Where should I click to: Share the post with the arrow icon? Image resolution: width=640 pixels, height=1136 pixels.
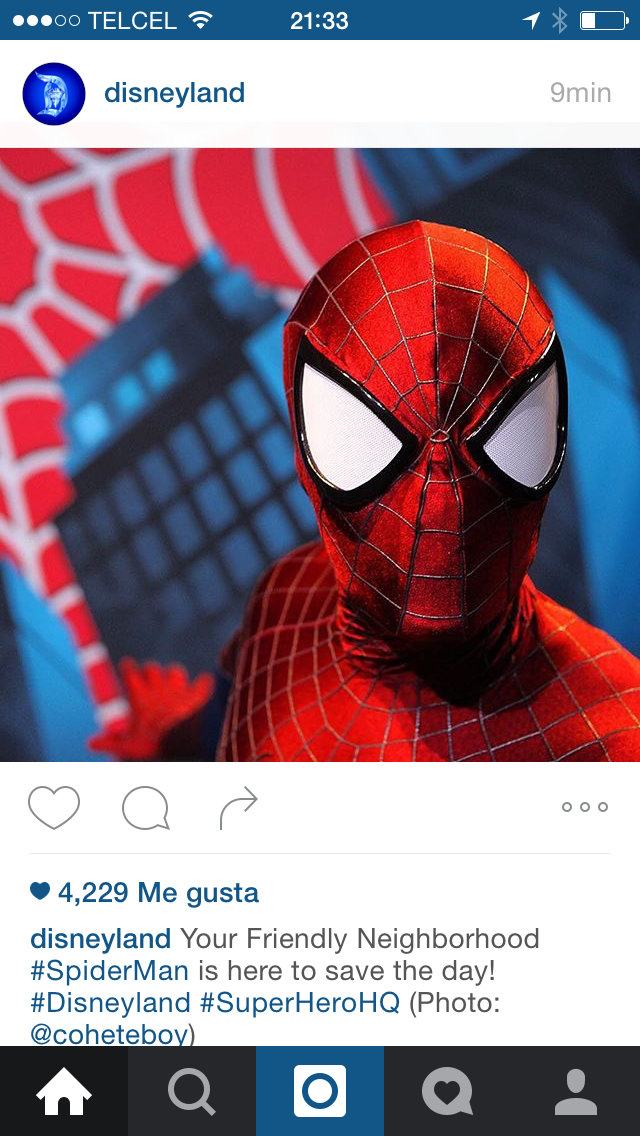[x=239, y=808]
